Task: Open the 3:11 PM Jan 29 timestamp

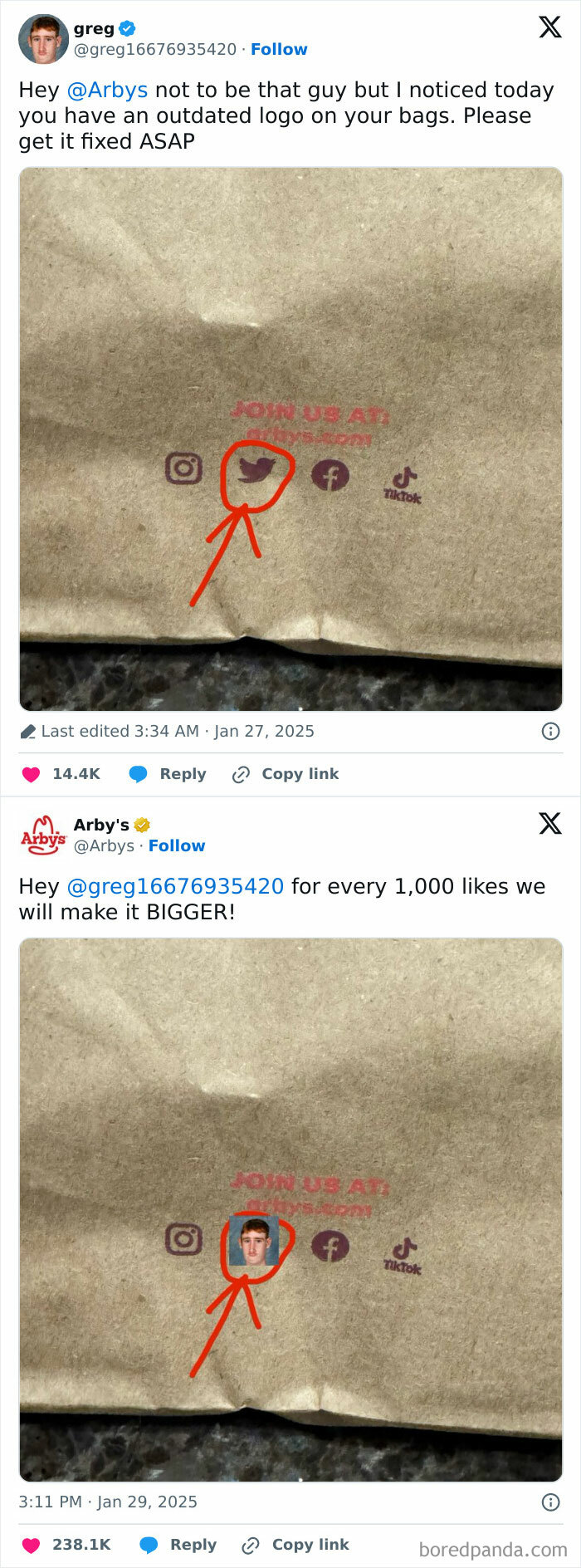Action: pyautogui.click(x=108, y=1502)
